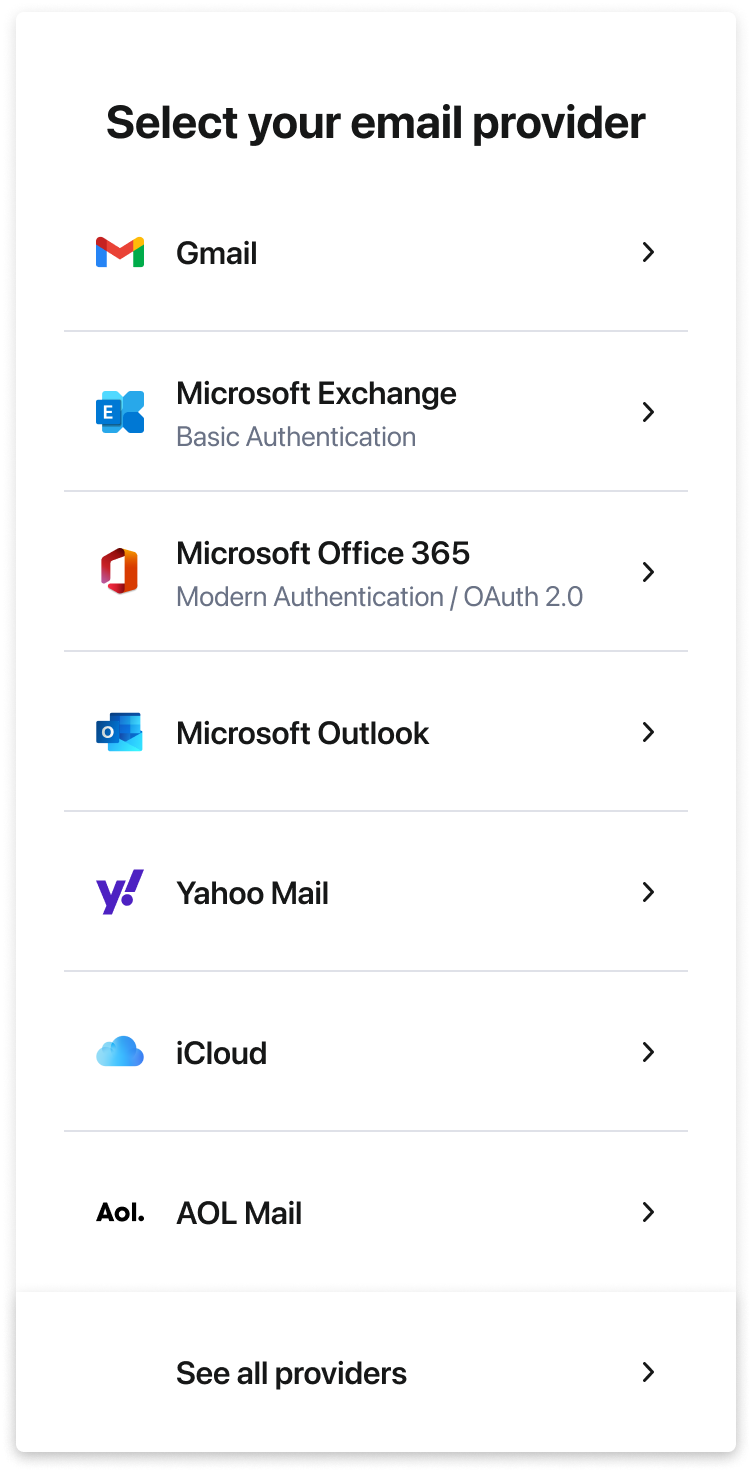Open the iCloud row chevron arrow
This screenshot has width=752, height=1472.
(x=648, y=1052)
